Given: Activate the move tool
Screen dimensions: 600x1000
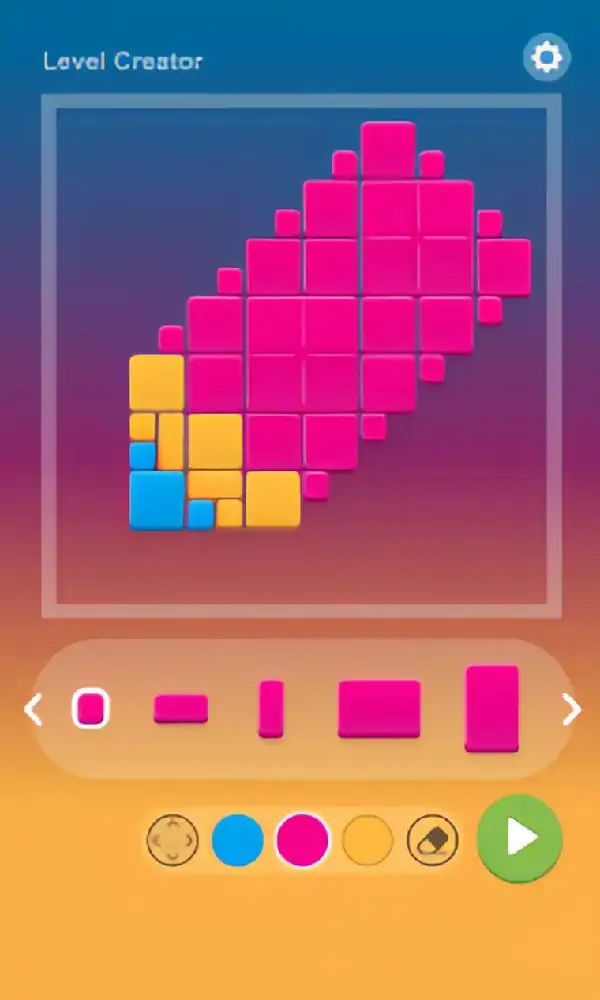Looking at the screenshot, I should point(172,840).
